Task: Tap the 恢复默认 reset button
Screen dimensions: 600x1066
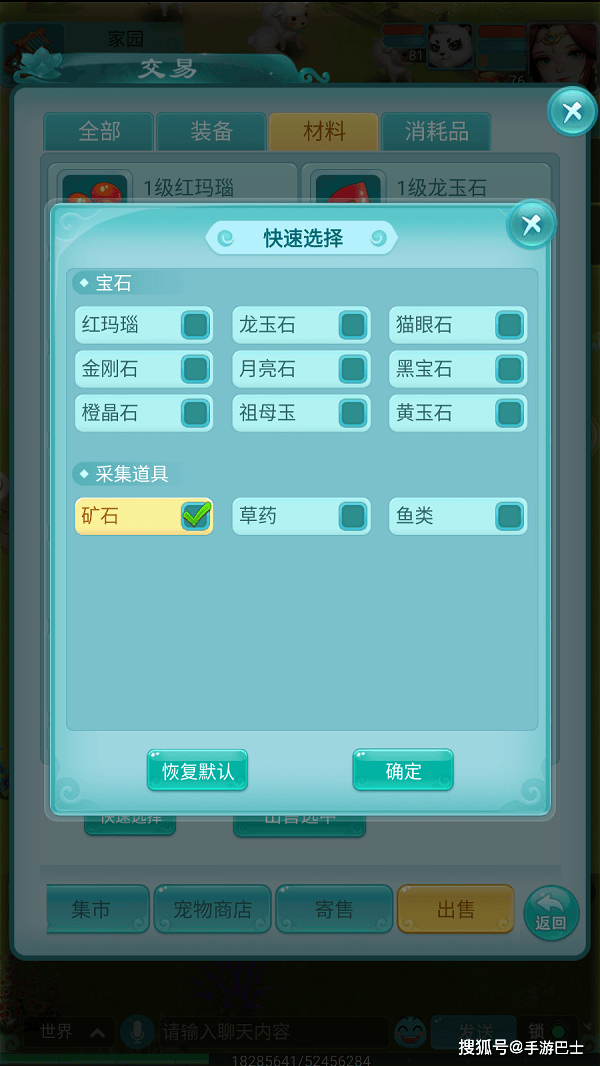Action: click(x=198, y=771)
